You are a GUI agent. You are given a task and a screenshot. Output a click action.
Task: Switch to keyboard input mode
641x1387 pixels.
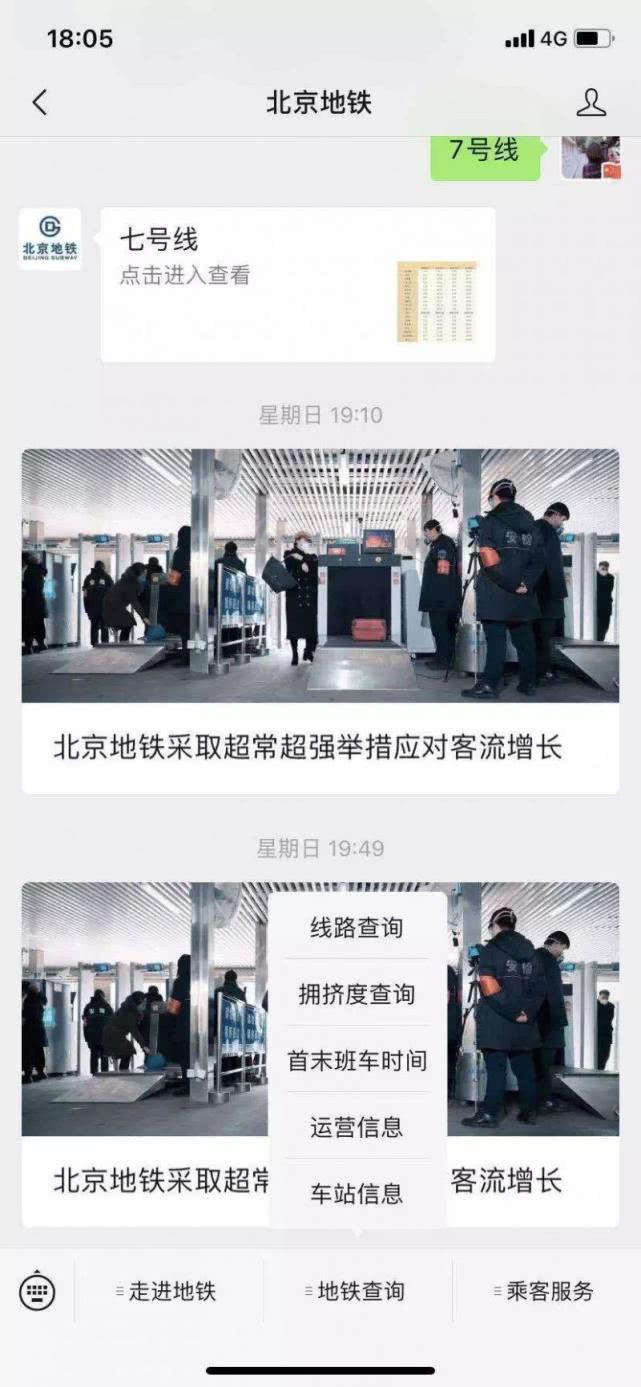pos(37,1291)
